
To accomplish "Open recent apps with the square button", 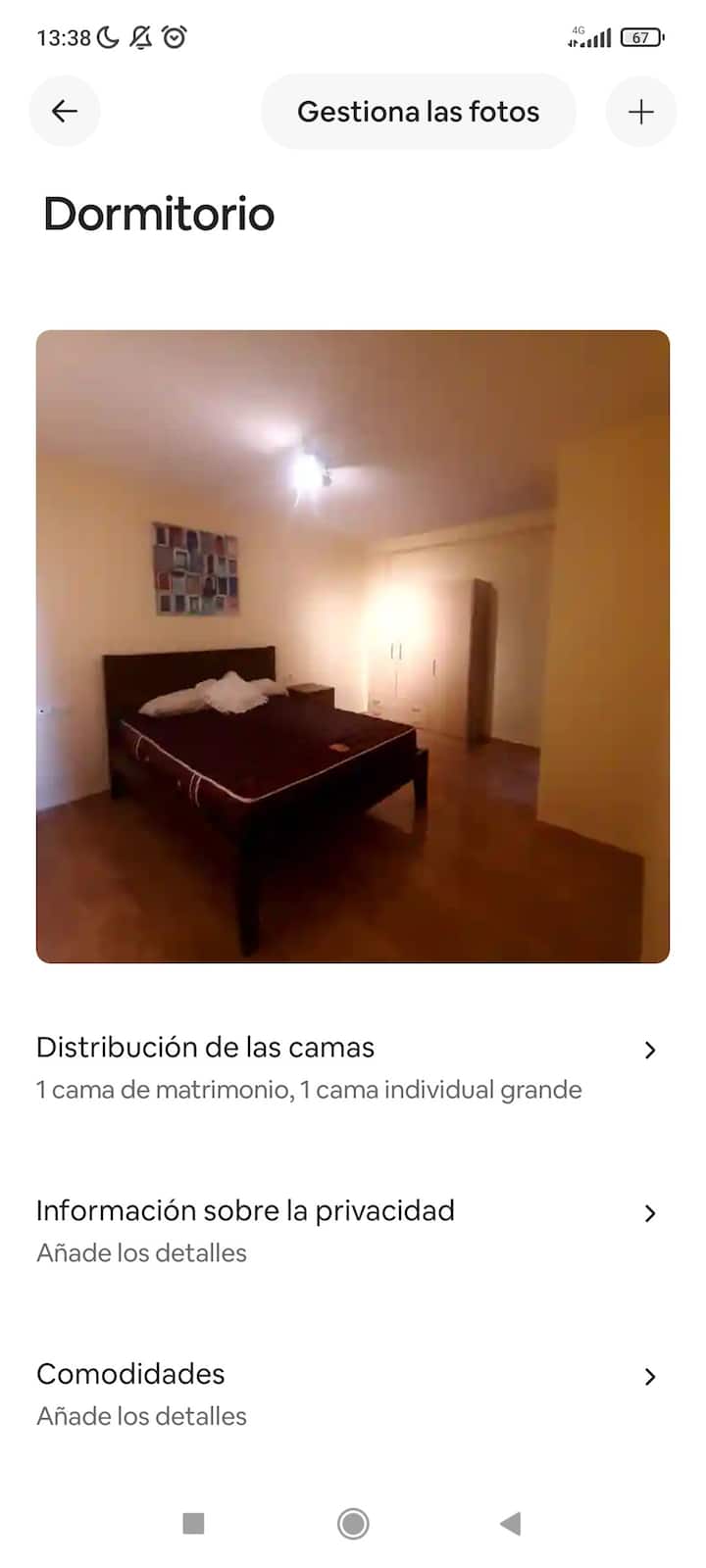I will (193, 1523).
